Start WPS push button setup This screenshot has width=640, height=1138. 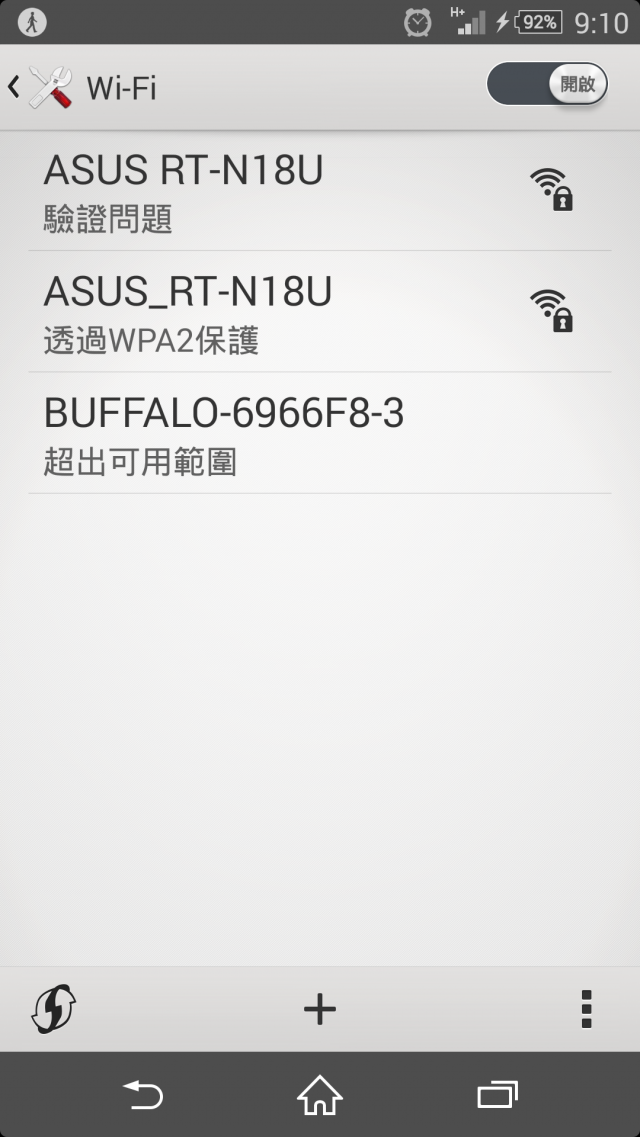[54, 1009]
